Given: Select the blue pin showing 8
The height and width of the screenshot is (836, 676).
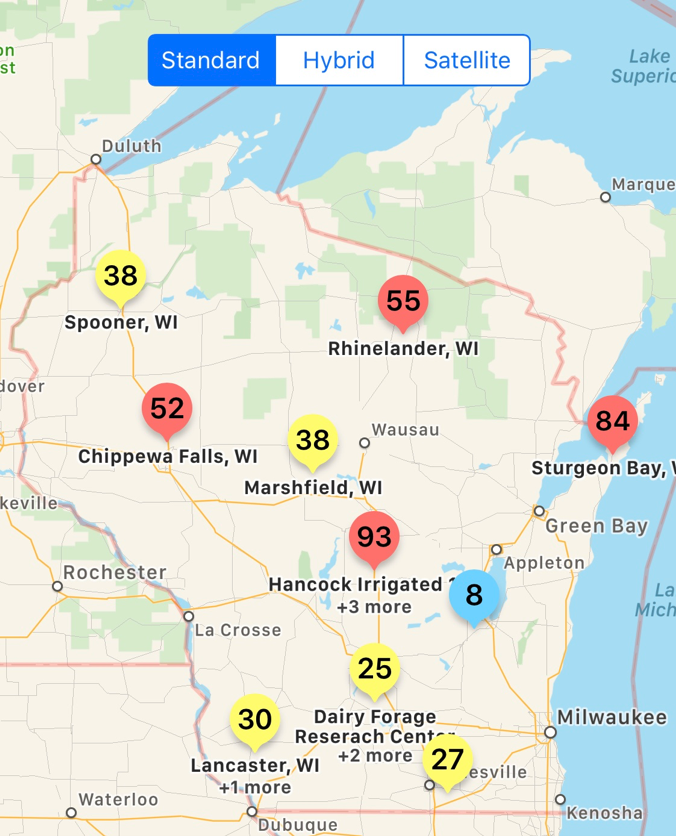Looking at the screenshot, I should pyautogui.click(x=474, y=596).
